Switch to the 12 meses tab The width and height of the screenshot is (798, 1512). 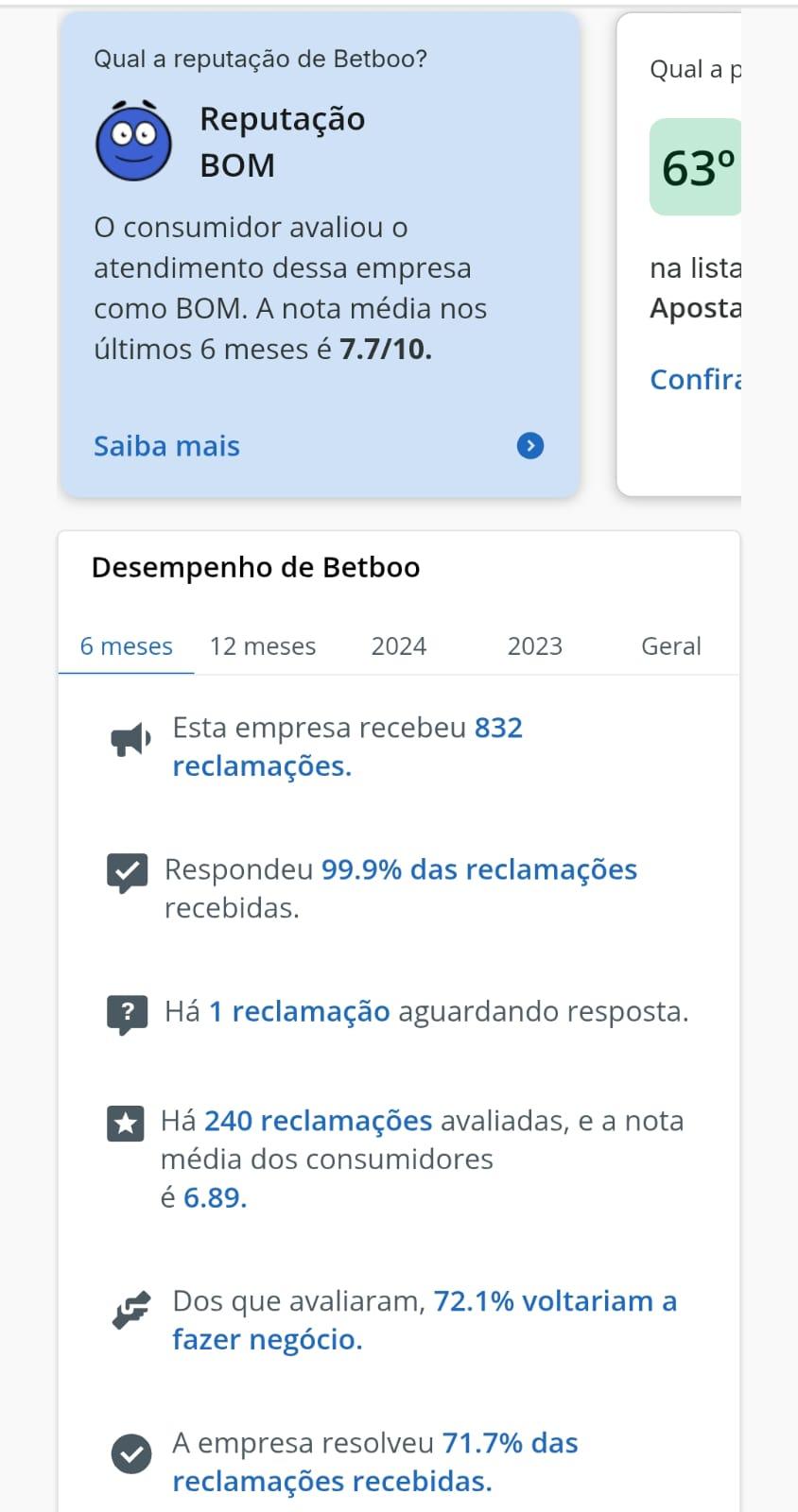[x=263, y=645]
